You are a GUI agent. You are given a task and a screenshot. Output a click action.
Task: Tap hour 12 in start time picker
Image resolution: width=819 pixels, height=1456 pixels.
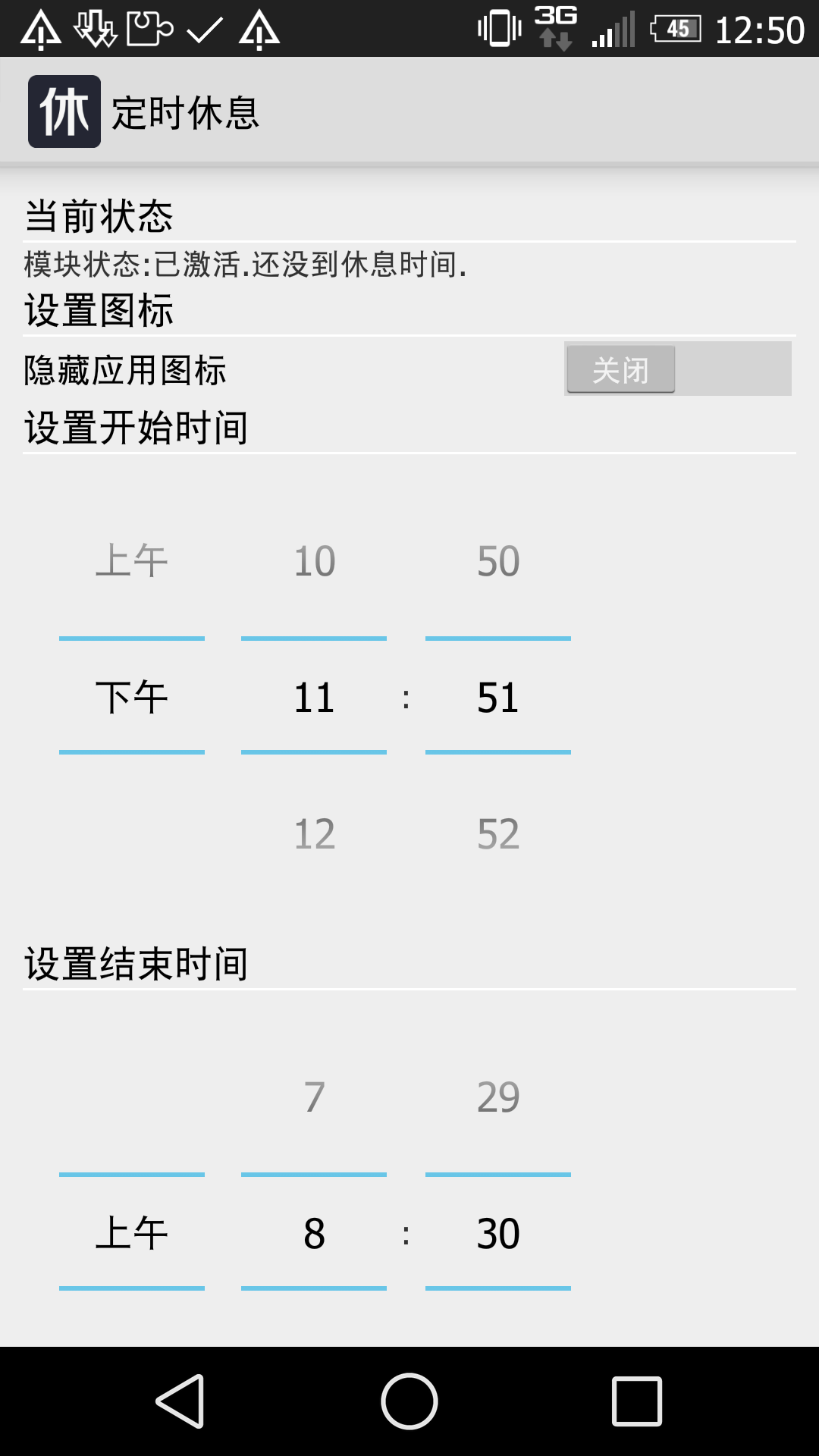314,834
